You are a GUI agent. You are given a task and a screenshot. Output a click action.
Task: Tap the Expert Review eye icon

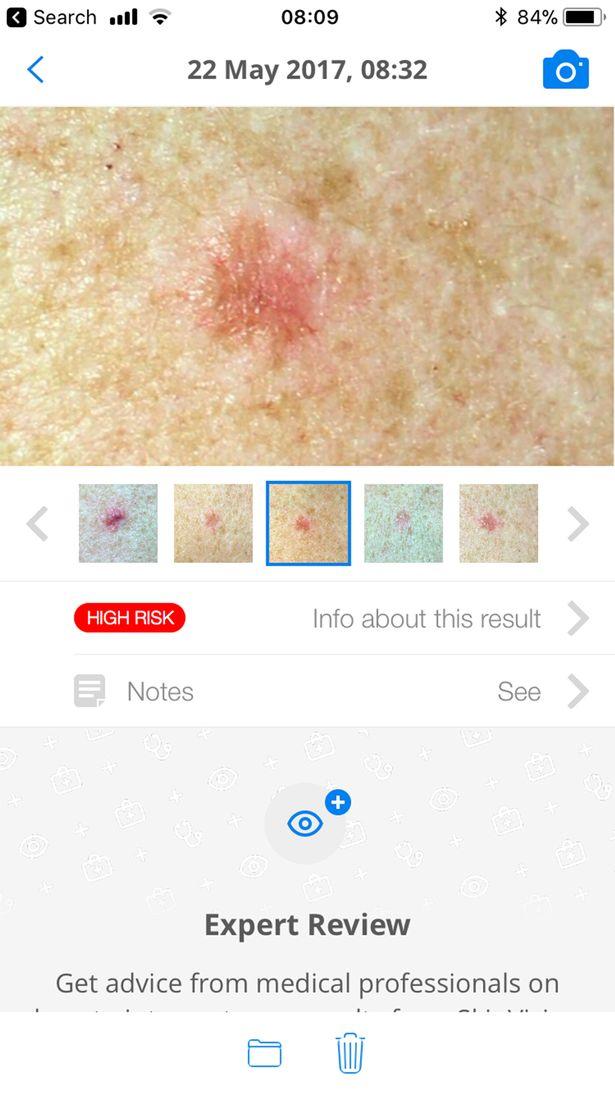point(305,823)
